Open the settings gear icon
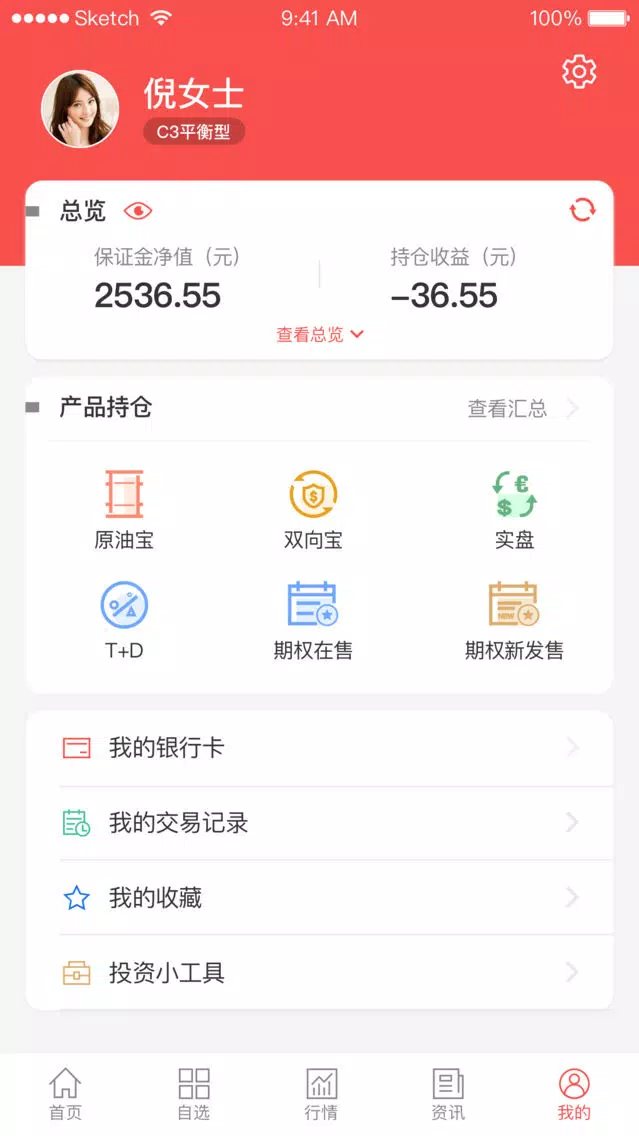This screenshot has width=639, height=1136. pyautogui.click(x=579, y=72)
